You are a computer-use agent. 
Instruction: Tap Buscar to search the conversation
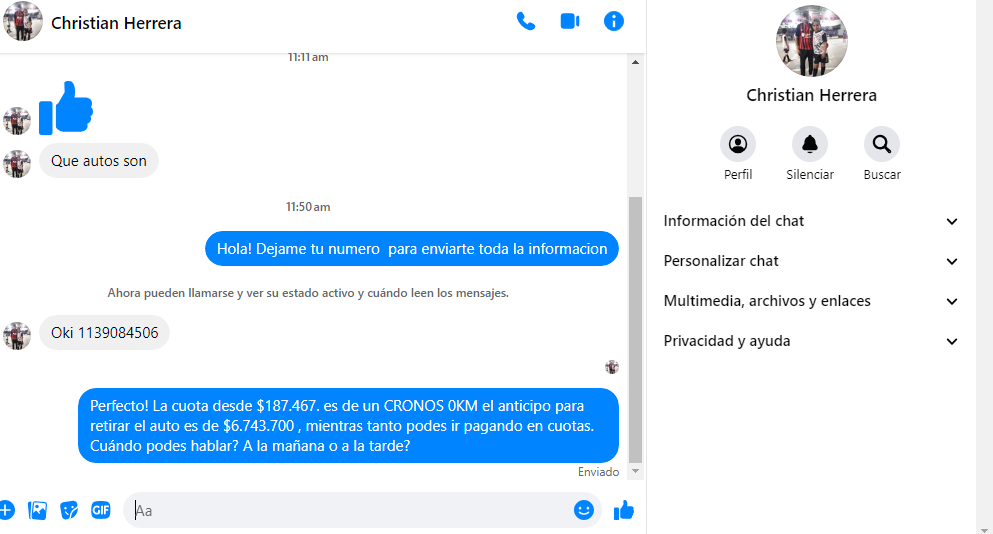point(882,145)
